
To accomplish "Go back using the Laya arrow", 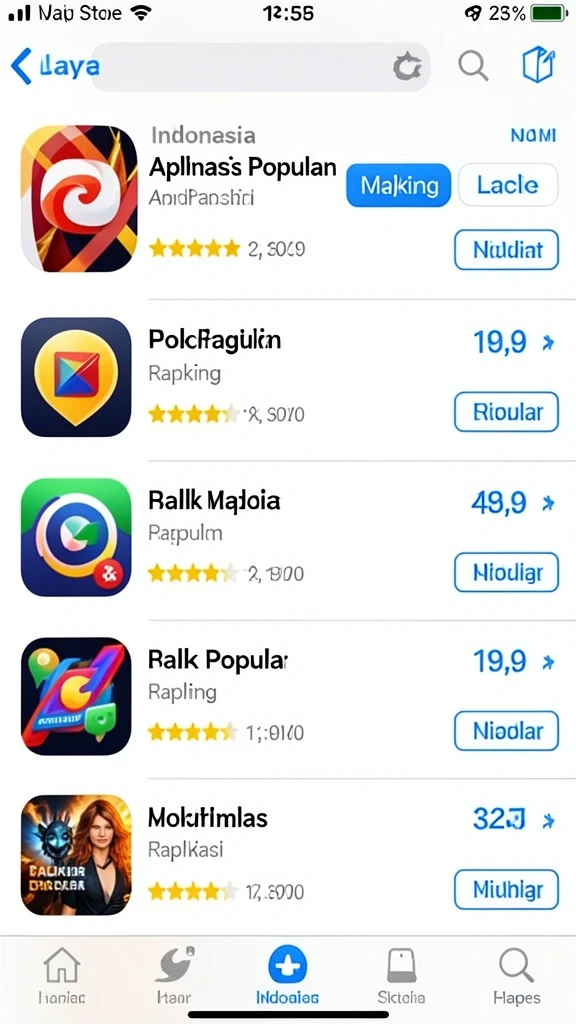I will (55, 67).
